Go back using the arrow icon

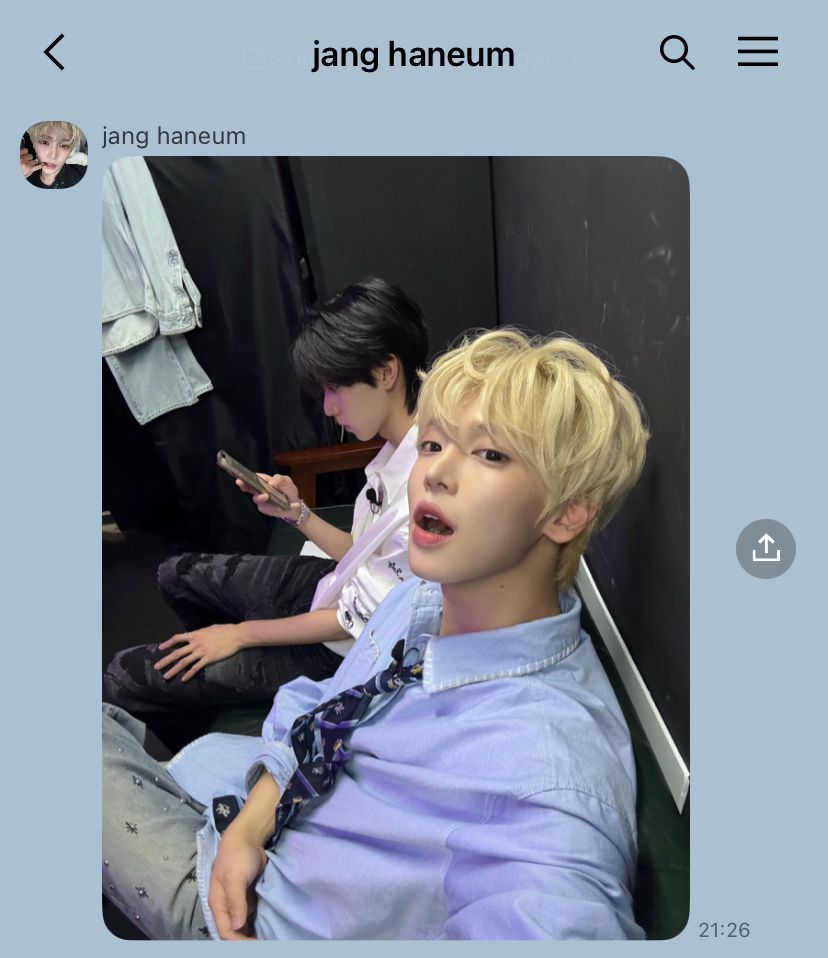tap(54, 52)
